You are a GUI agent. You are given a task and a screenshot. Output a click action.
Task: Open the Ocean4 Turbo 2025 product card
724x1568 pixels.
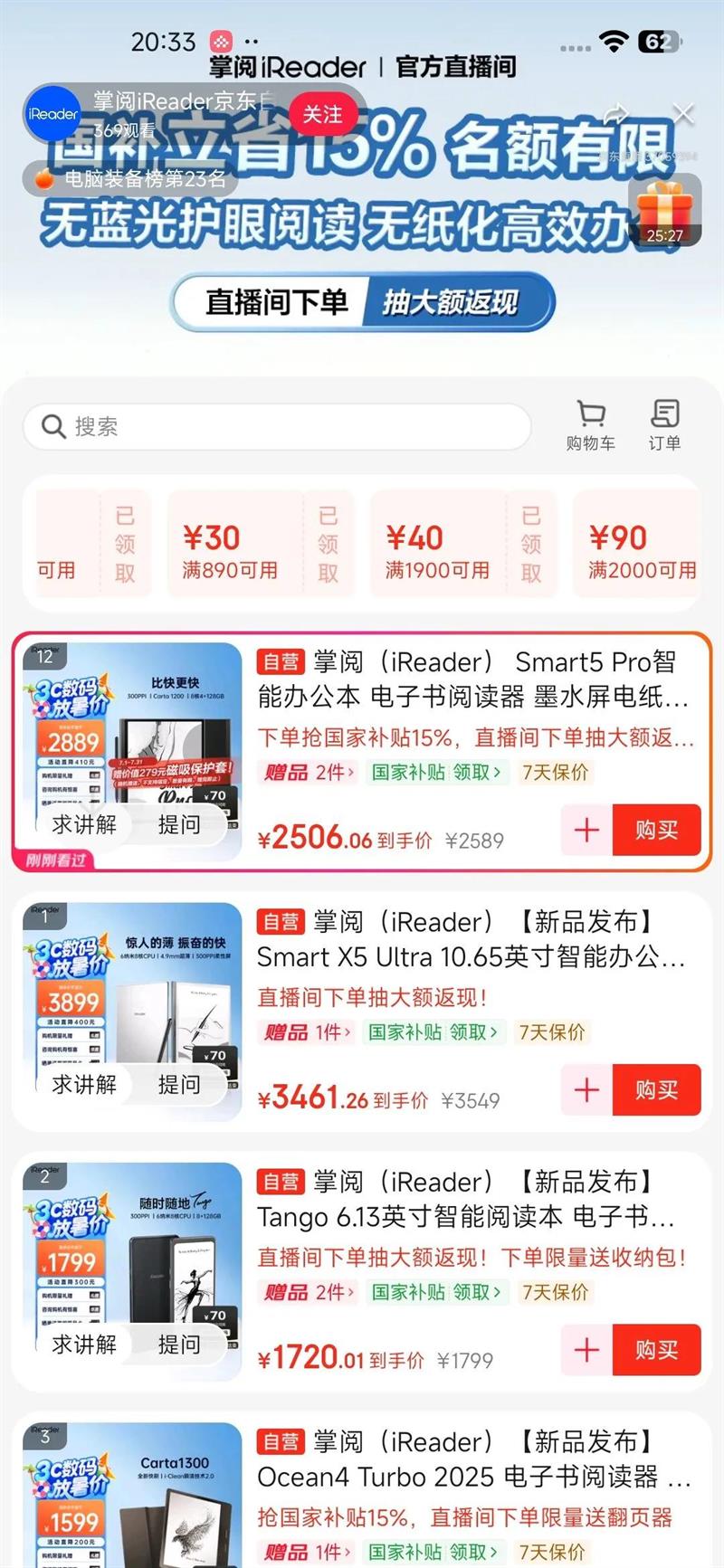pos(471,1477)
